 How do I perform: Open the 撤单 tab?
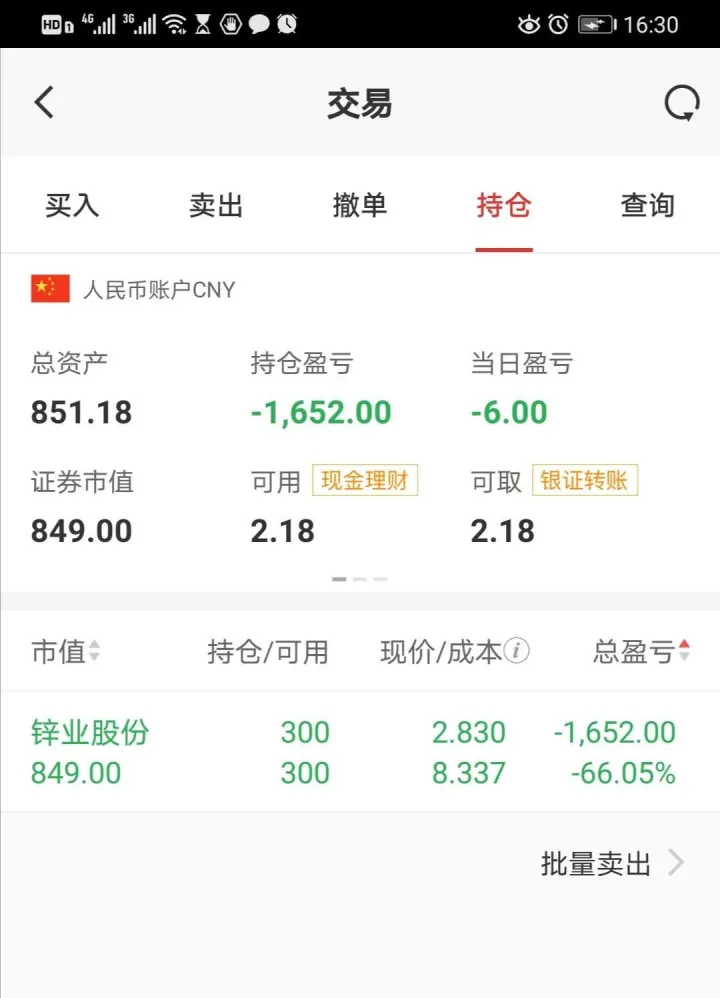tap(360, 205)
